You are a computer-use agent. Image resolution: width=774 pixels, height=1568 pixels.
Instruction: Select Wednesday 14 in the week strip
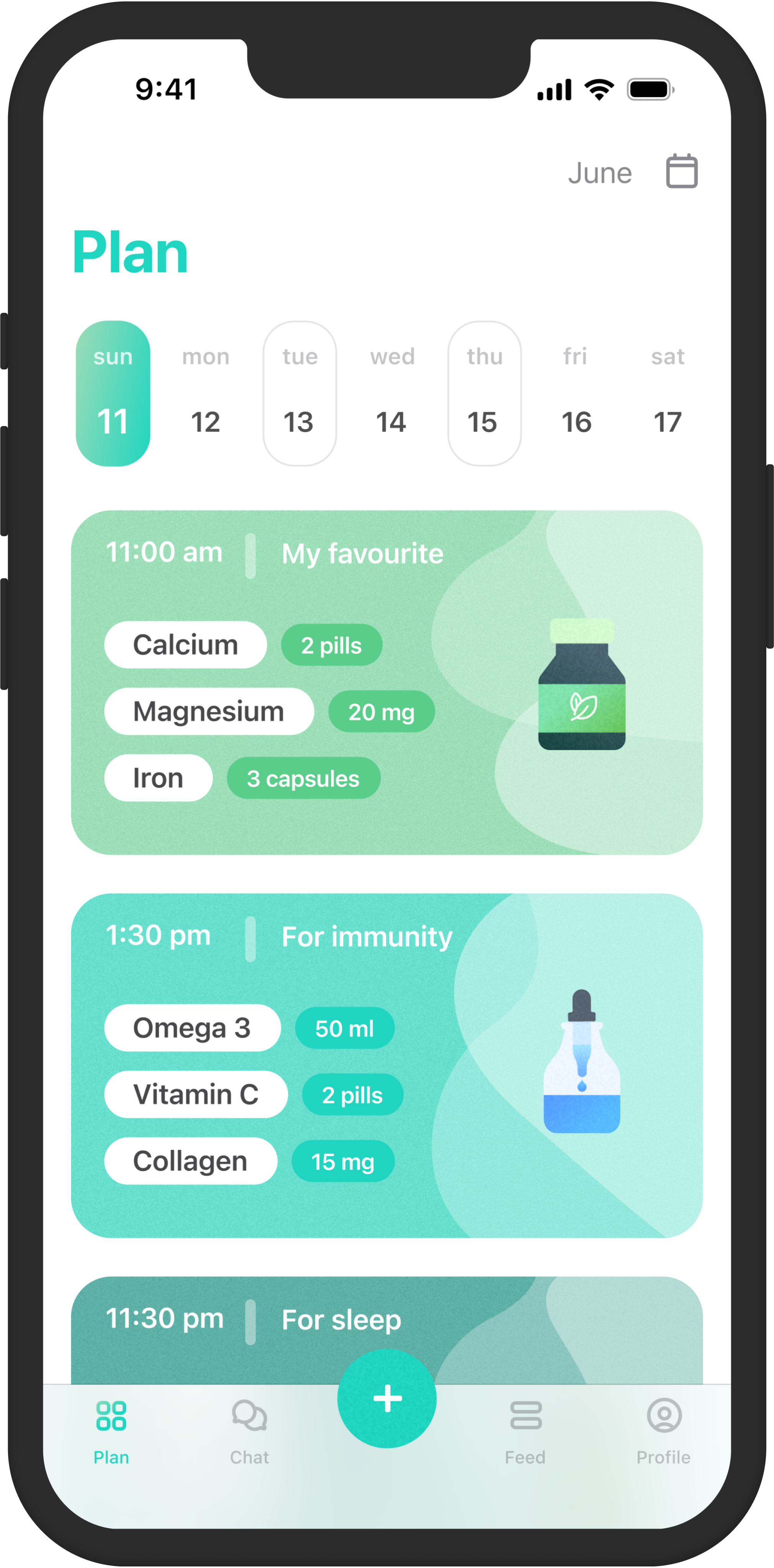tap(392, 394)
